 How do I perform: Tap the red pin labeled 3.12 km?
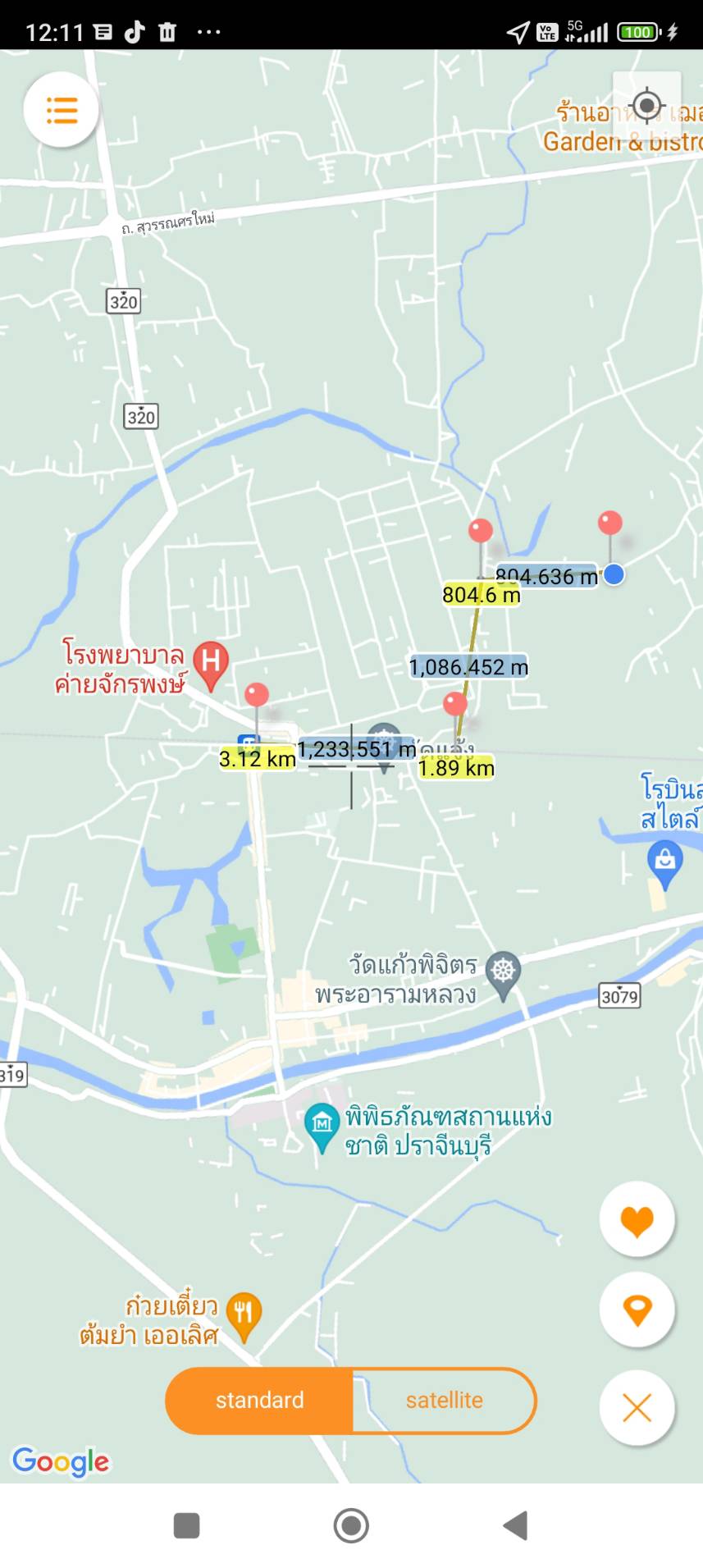(x=257, y=695)
